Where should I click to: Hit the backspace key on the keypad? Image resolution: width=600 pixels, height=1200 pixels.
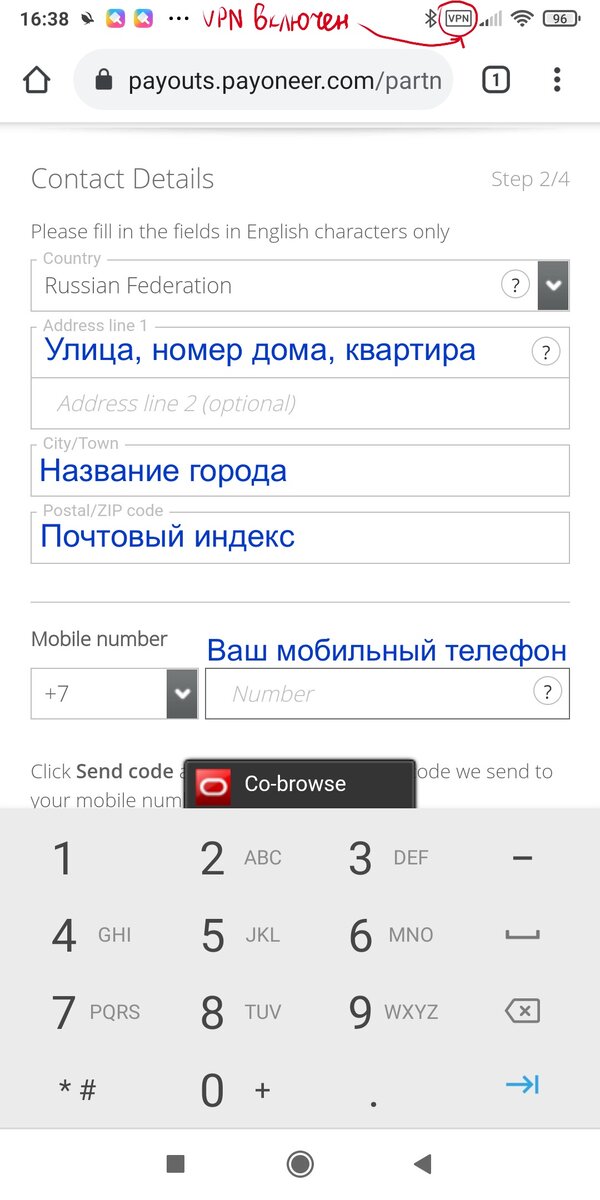pyautogui.click(x=522, y=1011)
